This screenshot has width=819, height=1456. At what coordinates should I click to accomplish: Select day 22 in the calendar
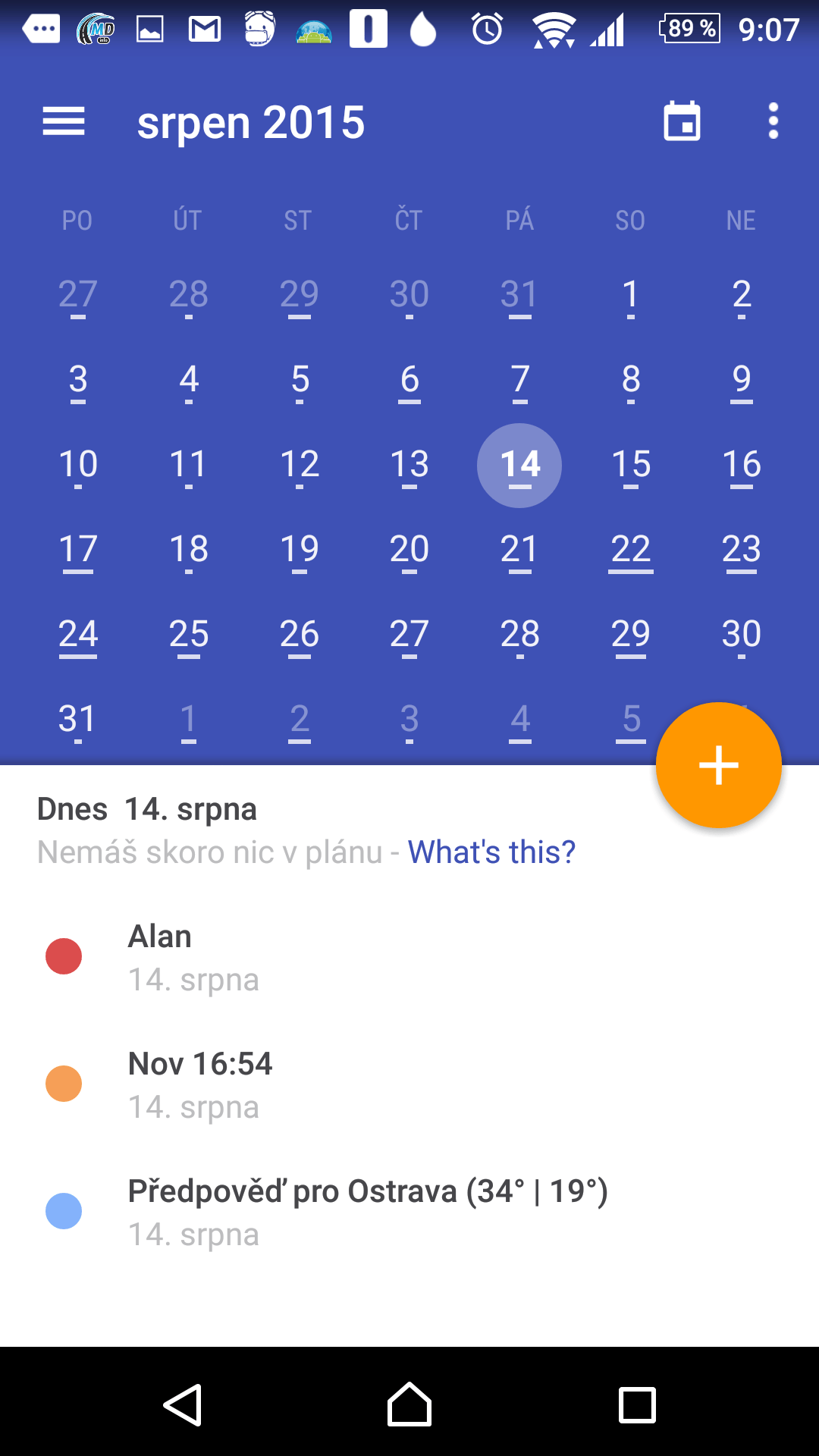[x=631, y=550]
